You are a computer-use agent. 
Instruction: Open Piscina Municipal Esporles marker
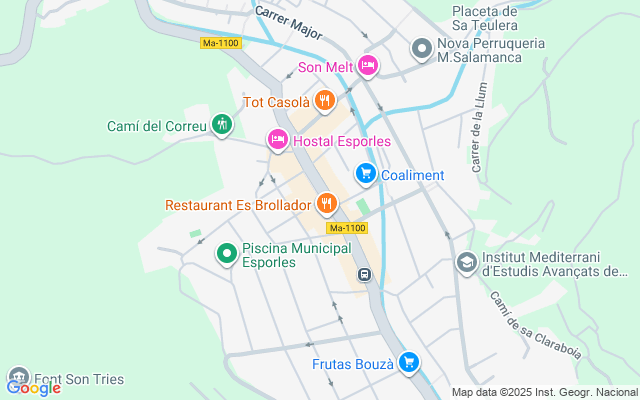227,253
